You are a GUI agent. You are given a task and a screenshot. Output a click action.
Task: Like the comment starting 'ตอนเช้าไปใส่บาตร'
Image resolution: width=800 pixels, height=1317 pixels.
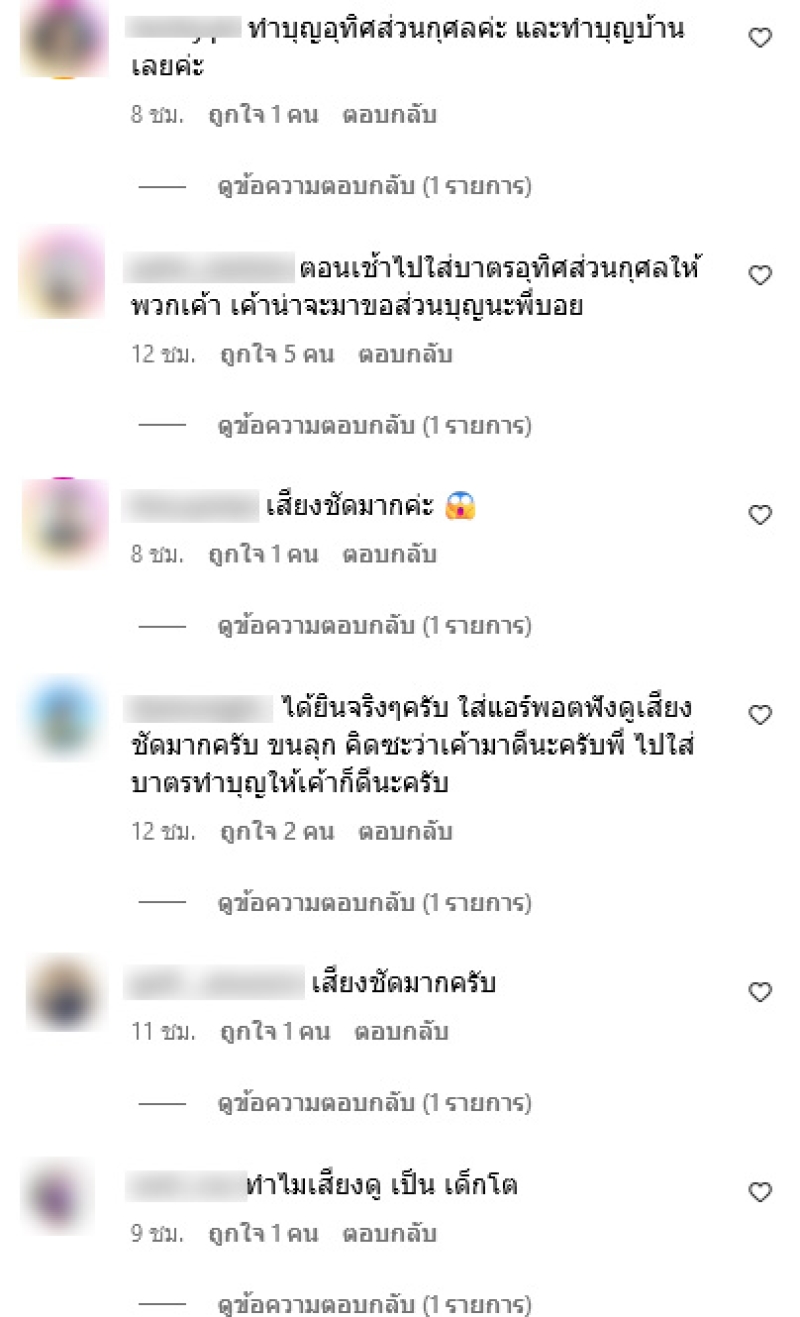(x=761, y=275)
